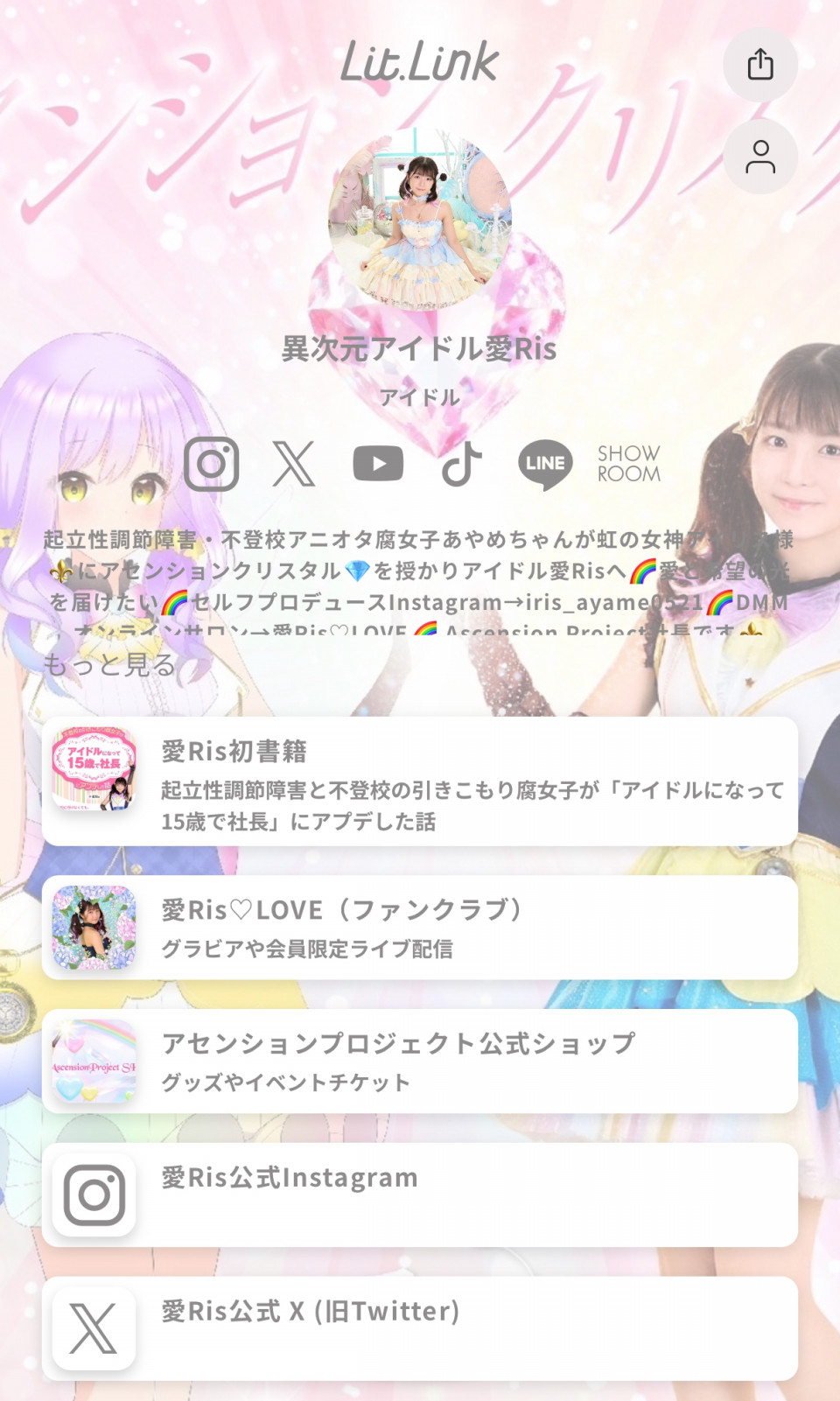Open the Instagram social icon
The image size is (840, 1401).
pyautogui.click(x=211, y=464)
